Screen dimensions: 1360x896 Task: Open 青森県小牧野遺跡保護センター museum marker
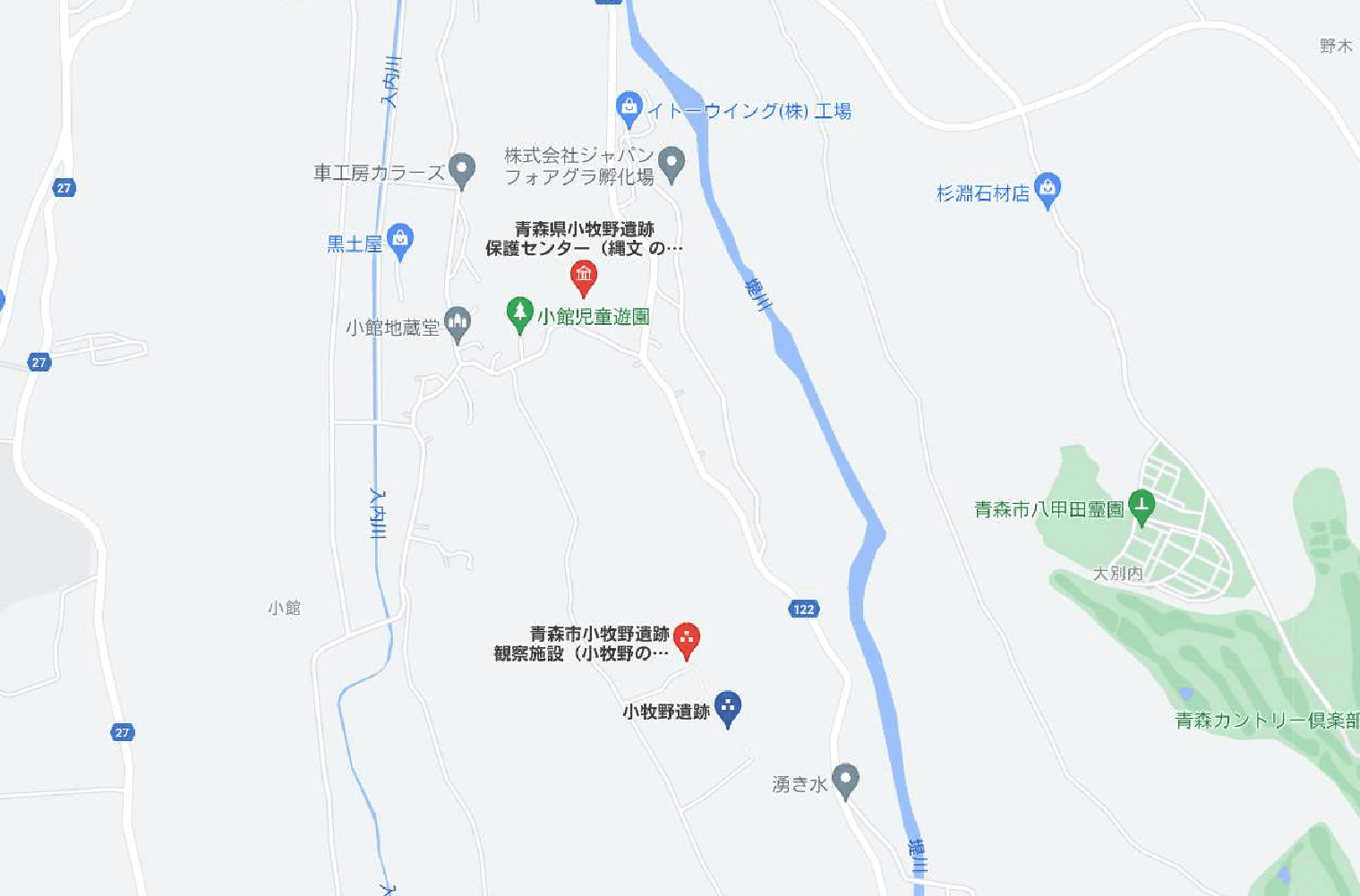coord(584,276)
